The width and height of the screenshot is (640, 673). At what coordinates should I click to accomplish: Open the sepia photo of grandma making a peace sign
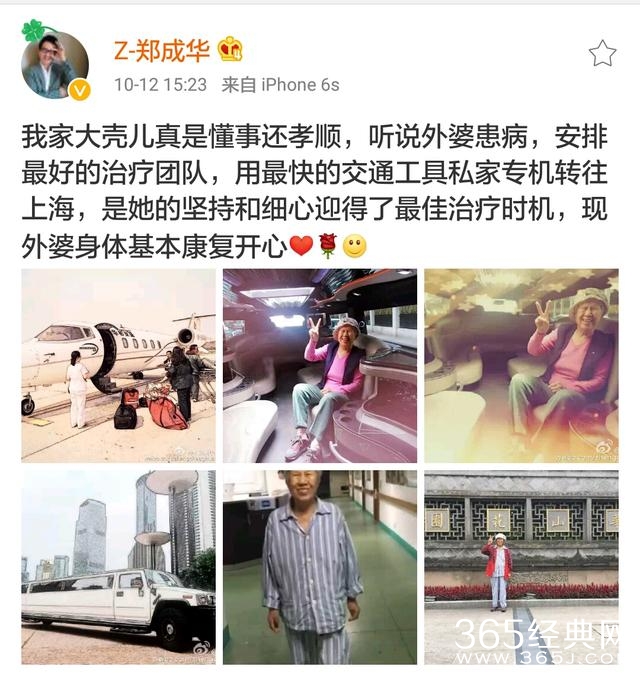pos(521,365)
